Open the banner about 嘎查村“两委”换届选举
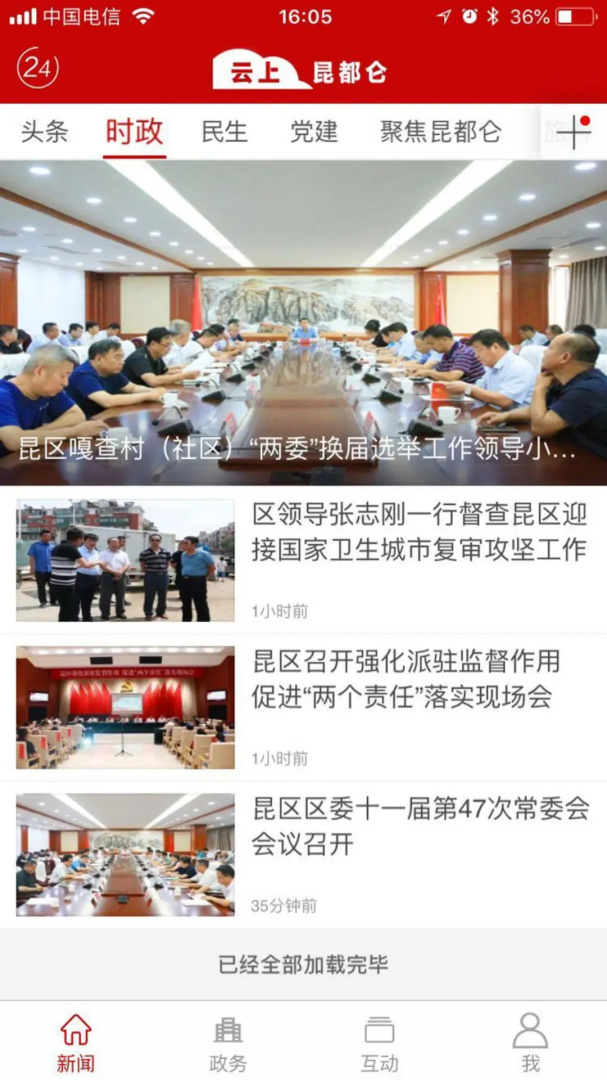Image resolution: width=607 pixels, height=1080 pixels. pyautogui.click(x=303, y=323)
